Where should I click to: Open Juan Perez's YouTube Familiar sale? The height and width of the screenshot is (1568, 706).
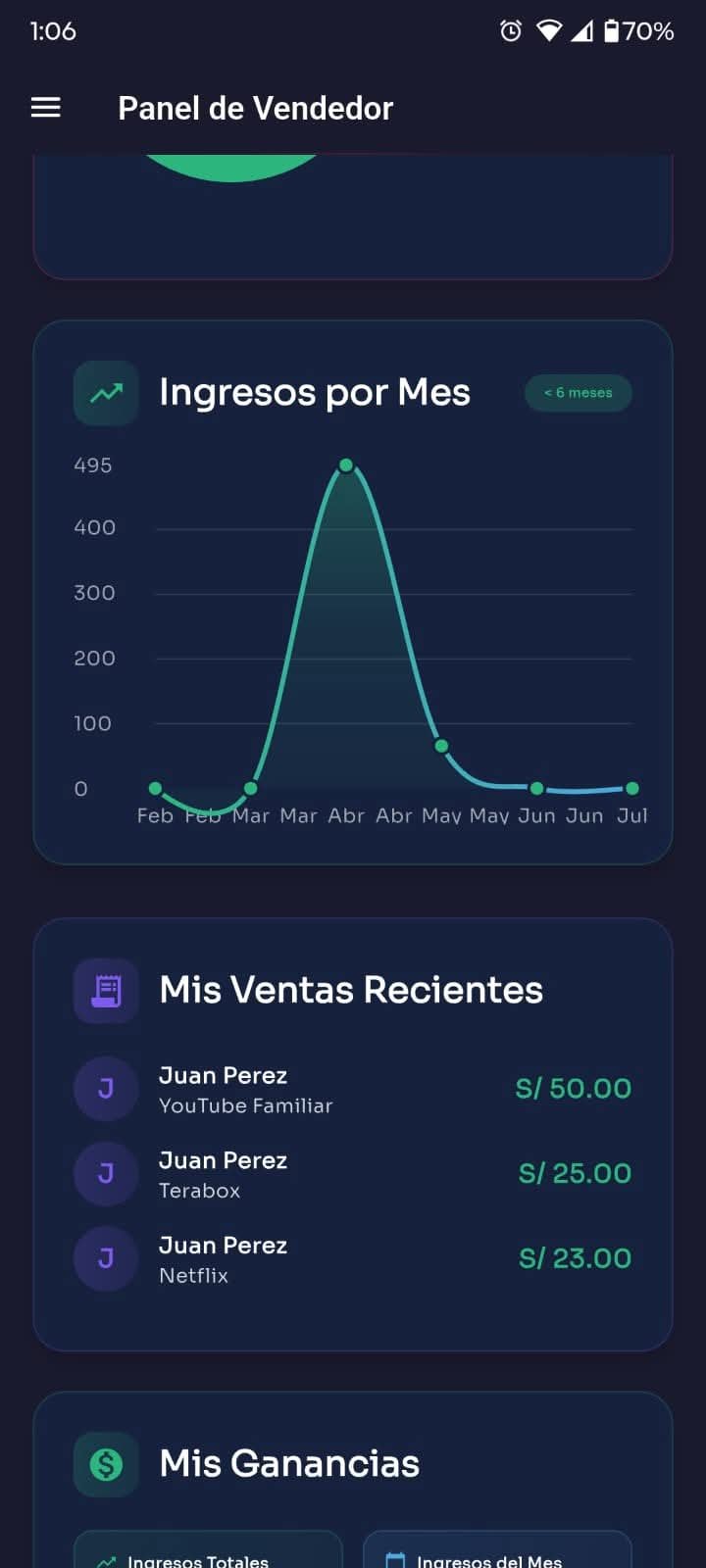(352, 1090)
